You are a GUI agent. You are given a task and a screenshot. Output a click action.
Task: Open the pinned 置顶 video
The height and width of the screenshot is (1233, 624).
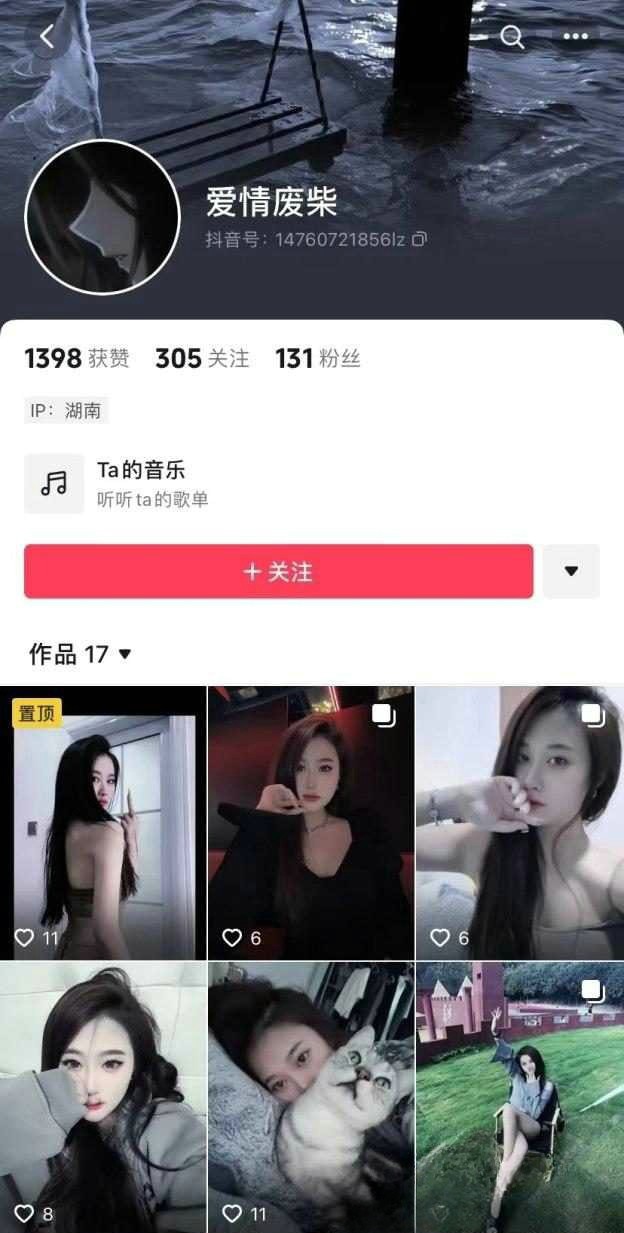pos(103,823)
